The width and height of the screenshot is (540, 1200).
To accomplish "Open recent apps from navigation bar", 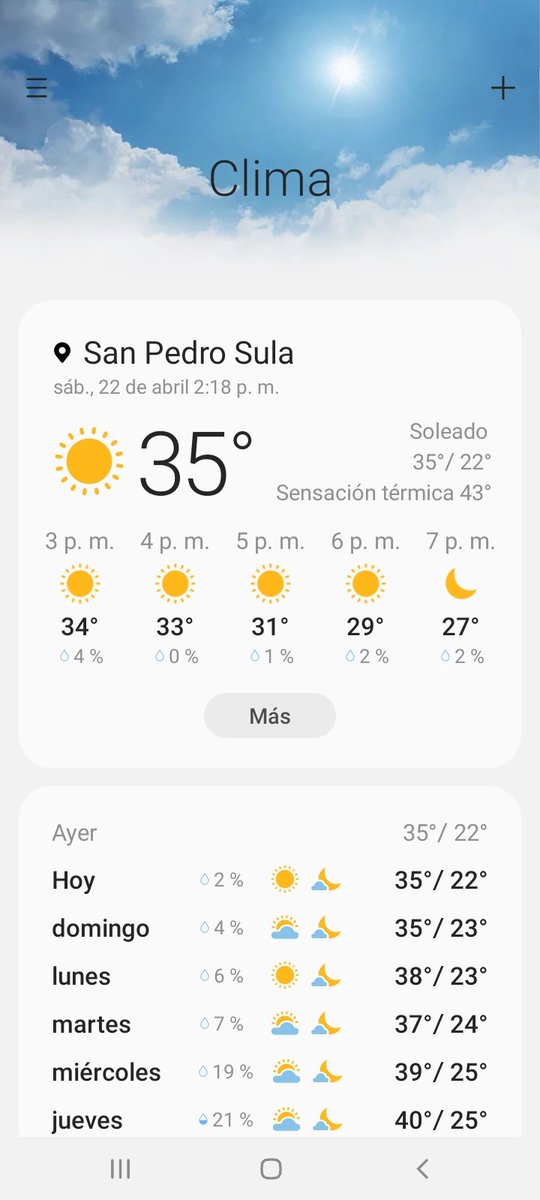I will click(x=120, y=1168).
